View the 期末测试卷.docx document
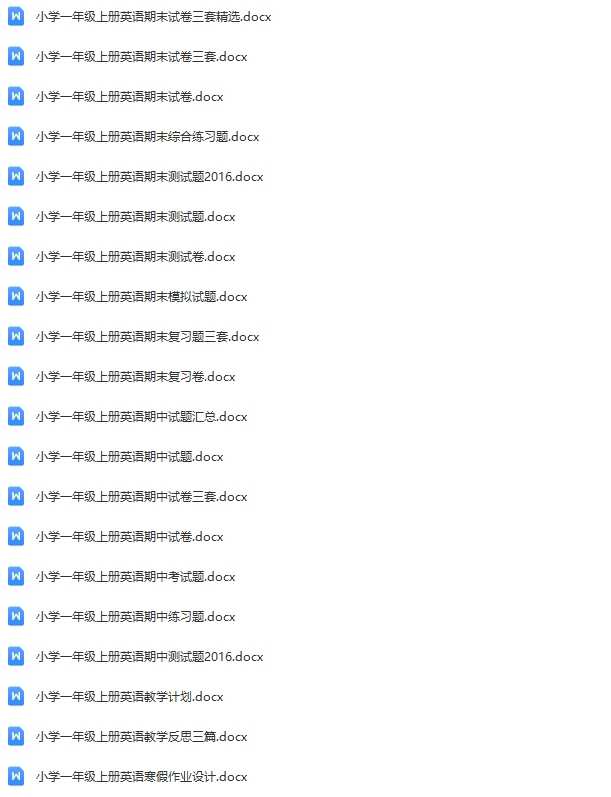The image size is (611, 797). pyautogui.click(x=135, y=257)
